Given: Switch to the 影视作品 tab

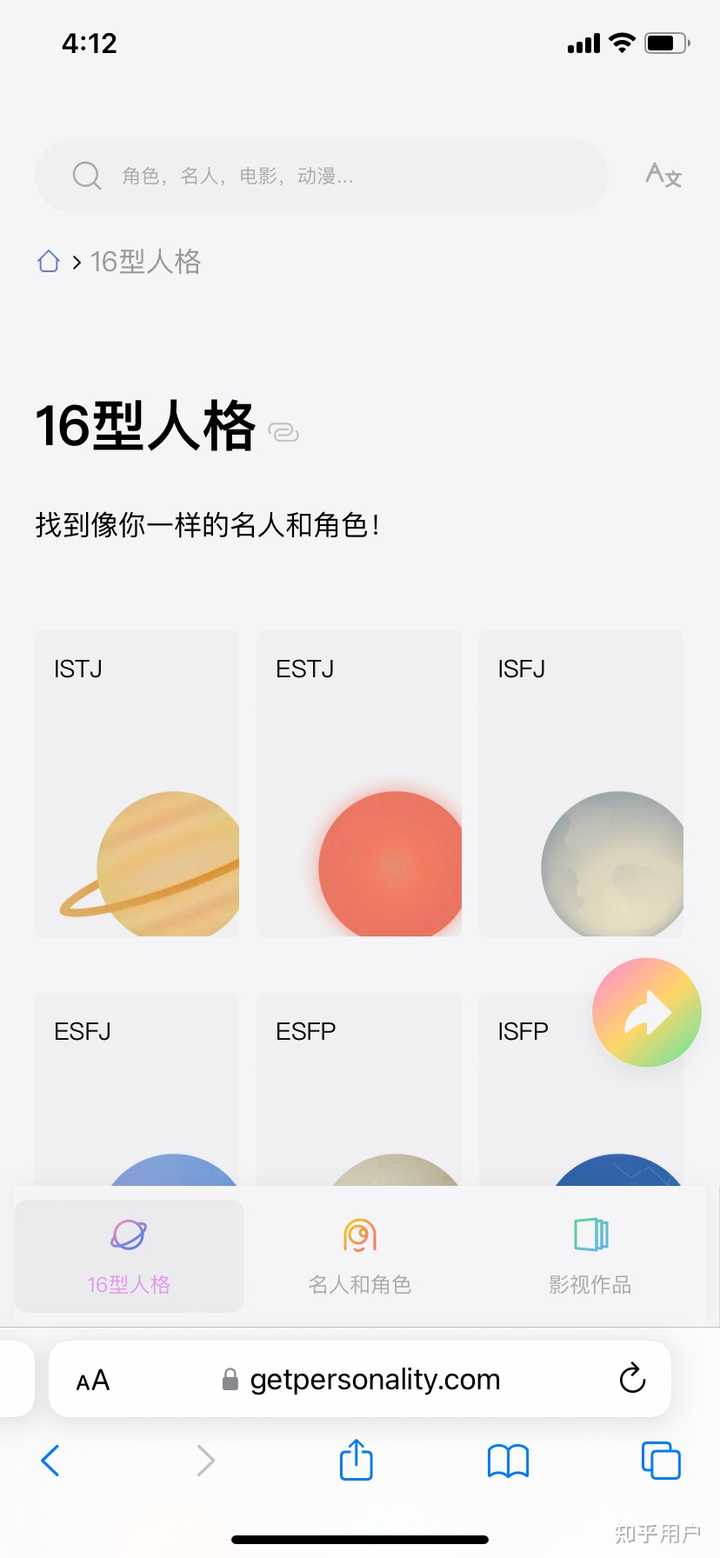Looking at the screenshot, I should 590,1255.
